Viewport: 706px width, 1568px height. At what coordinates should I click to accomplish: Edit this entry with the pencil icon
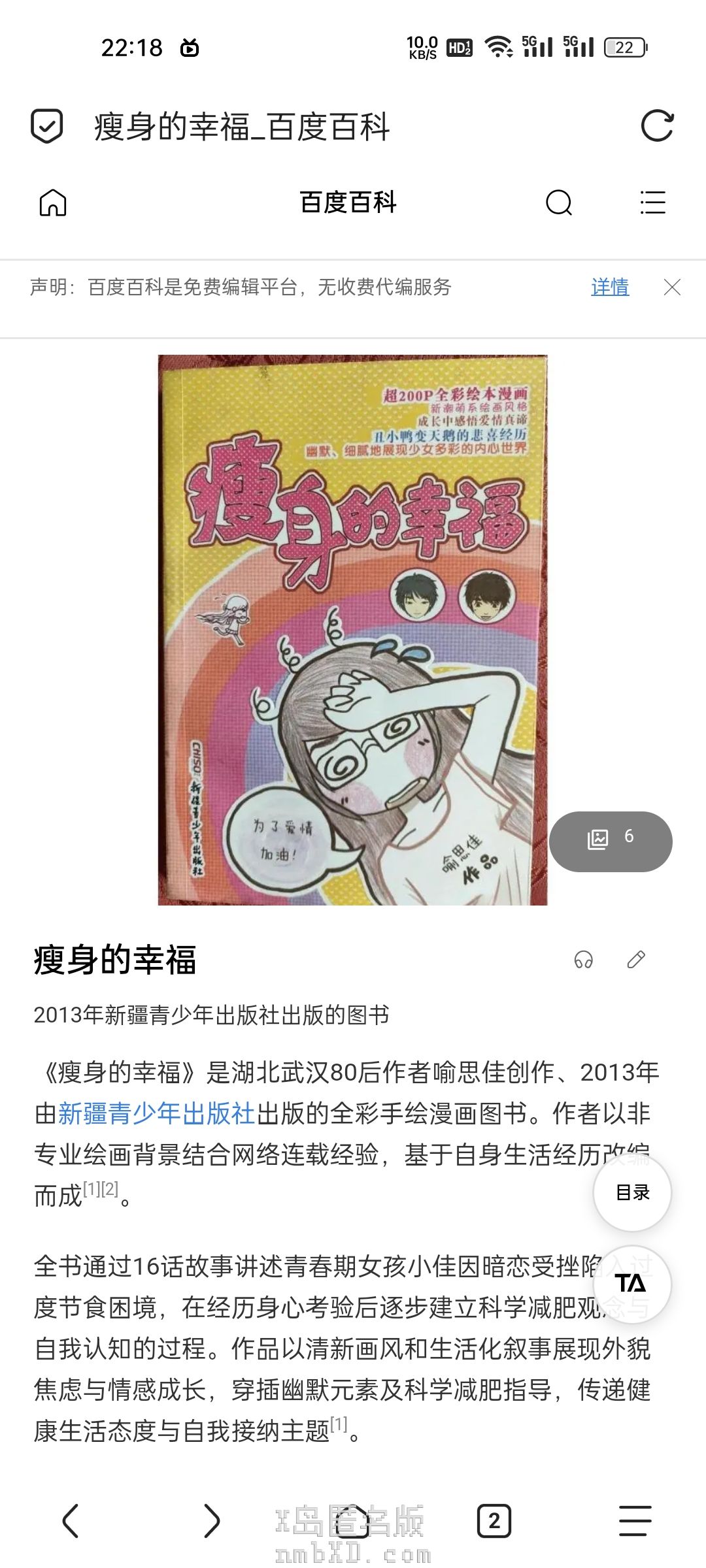point(636,959)
